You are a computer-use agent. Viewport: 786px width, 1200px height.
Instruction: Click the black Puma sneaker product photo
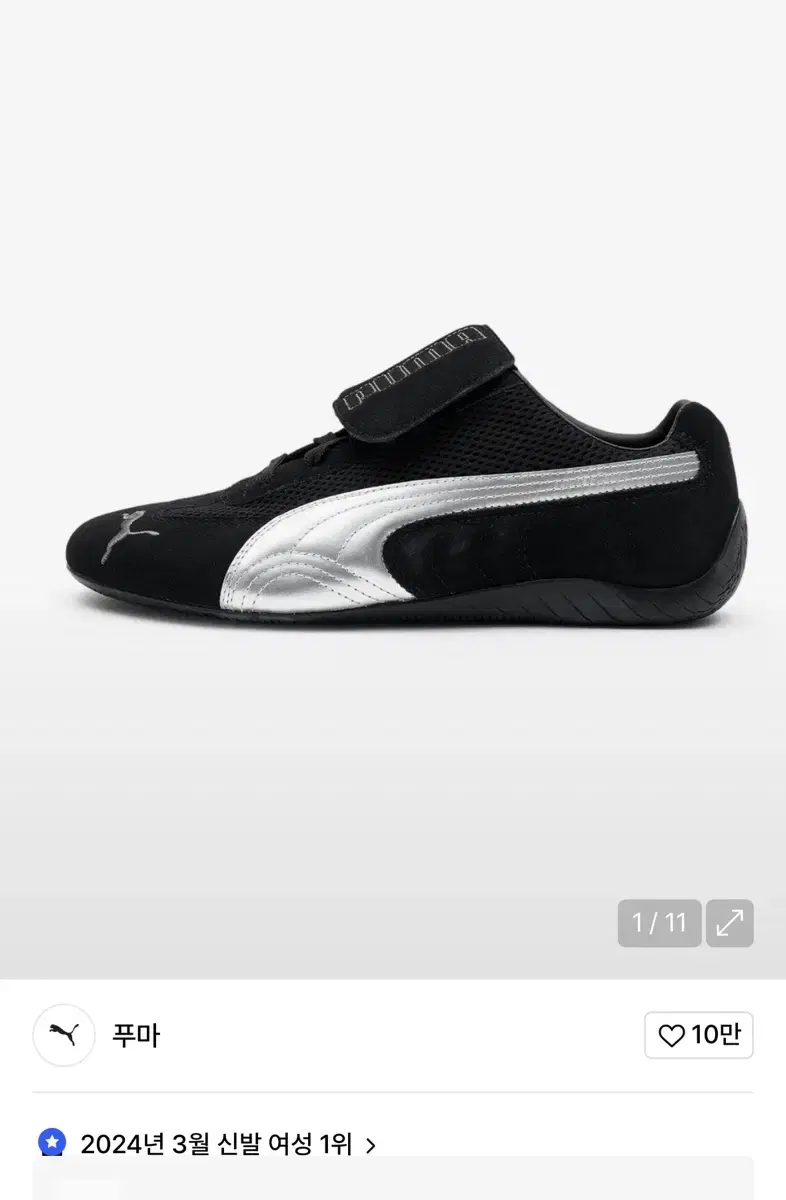tap(393, 480)
